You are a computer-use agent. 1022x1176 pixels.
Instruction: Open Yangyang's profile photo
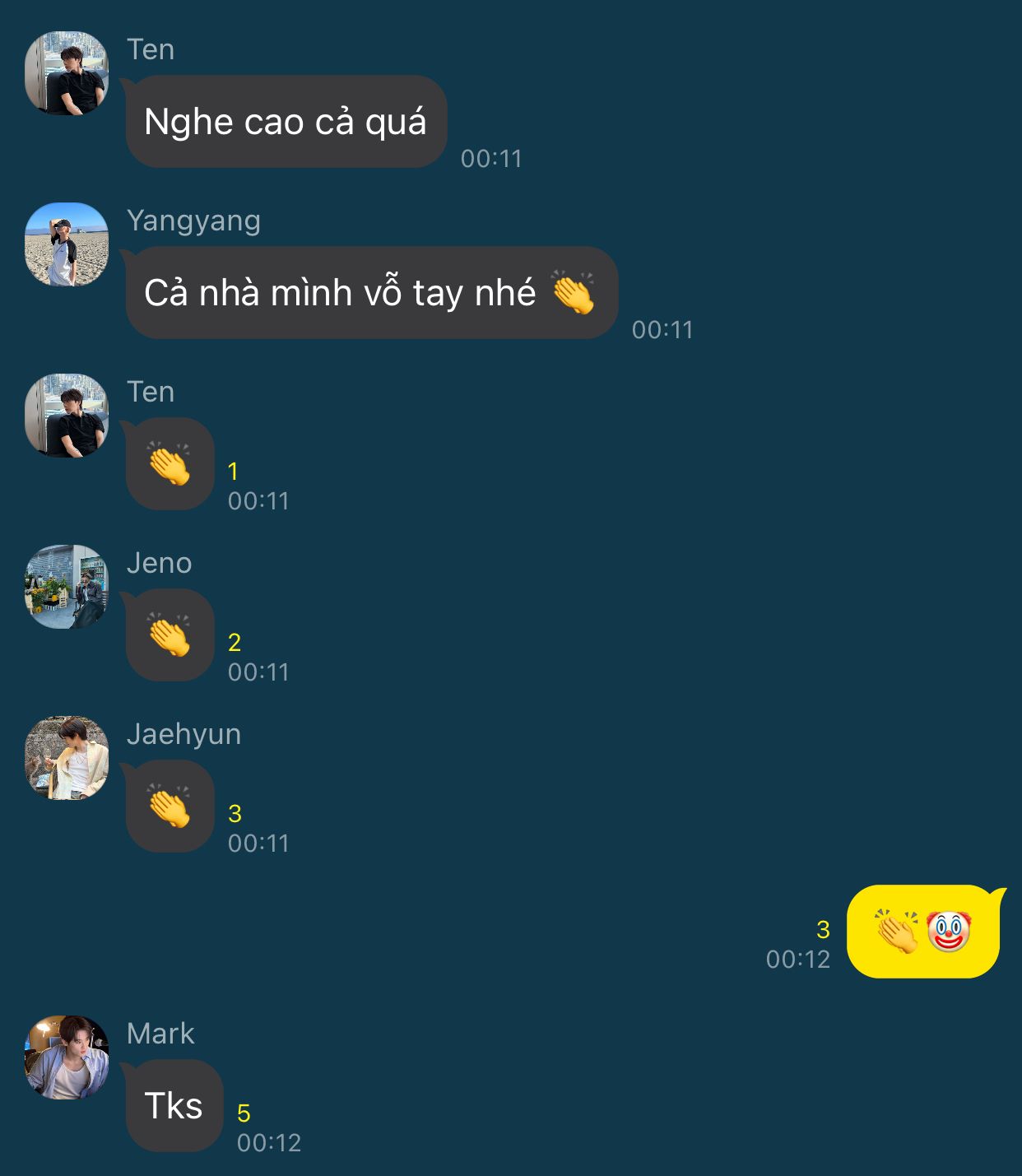[67, 244]
